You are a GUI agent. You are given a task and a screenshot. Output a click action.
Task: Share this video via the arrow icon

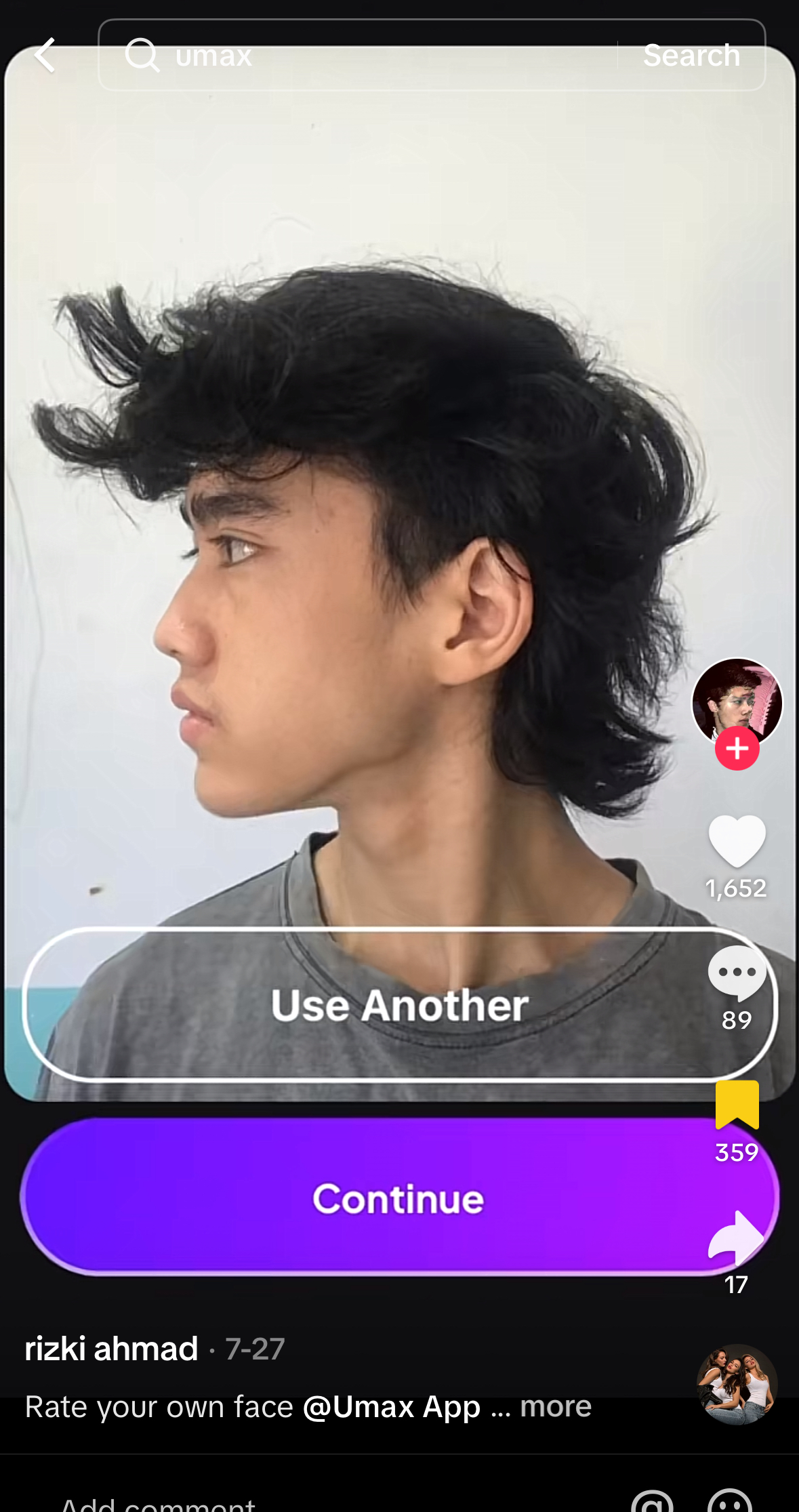coord(737,1238)
